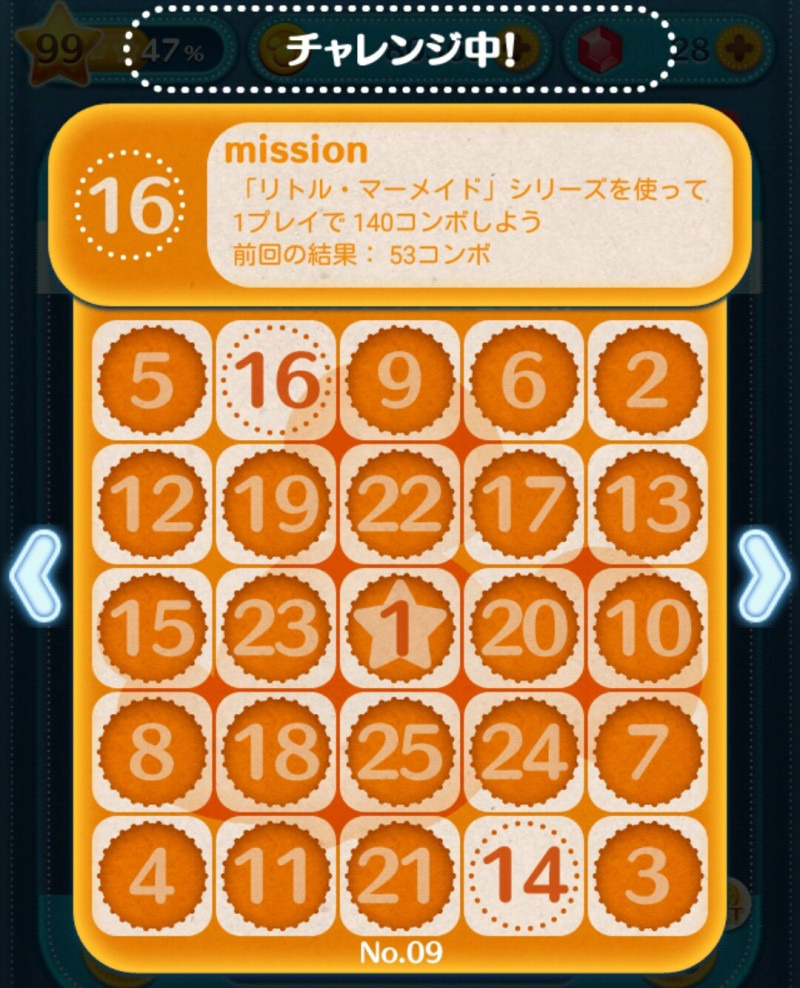800x988 pixels.
Task: Open bingo tile number 20
Action: [524, 629]
